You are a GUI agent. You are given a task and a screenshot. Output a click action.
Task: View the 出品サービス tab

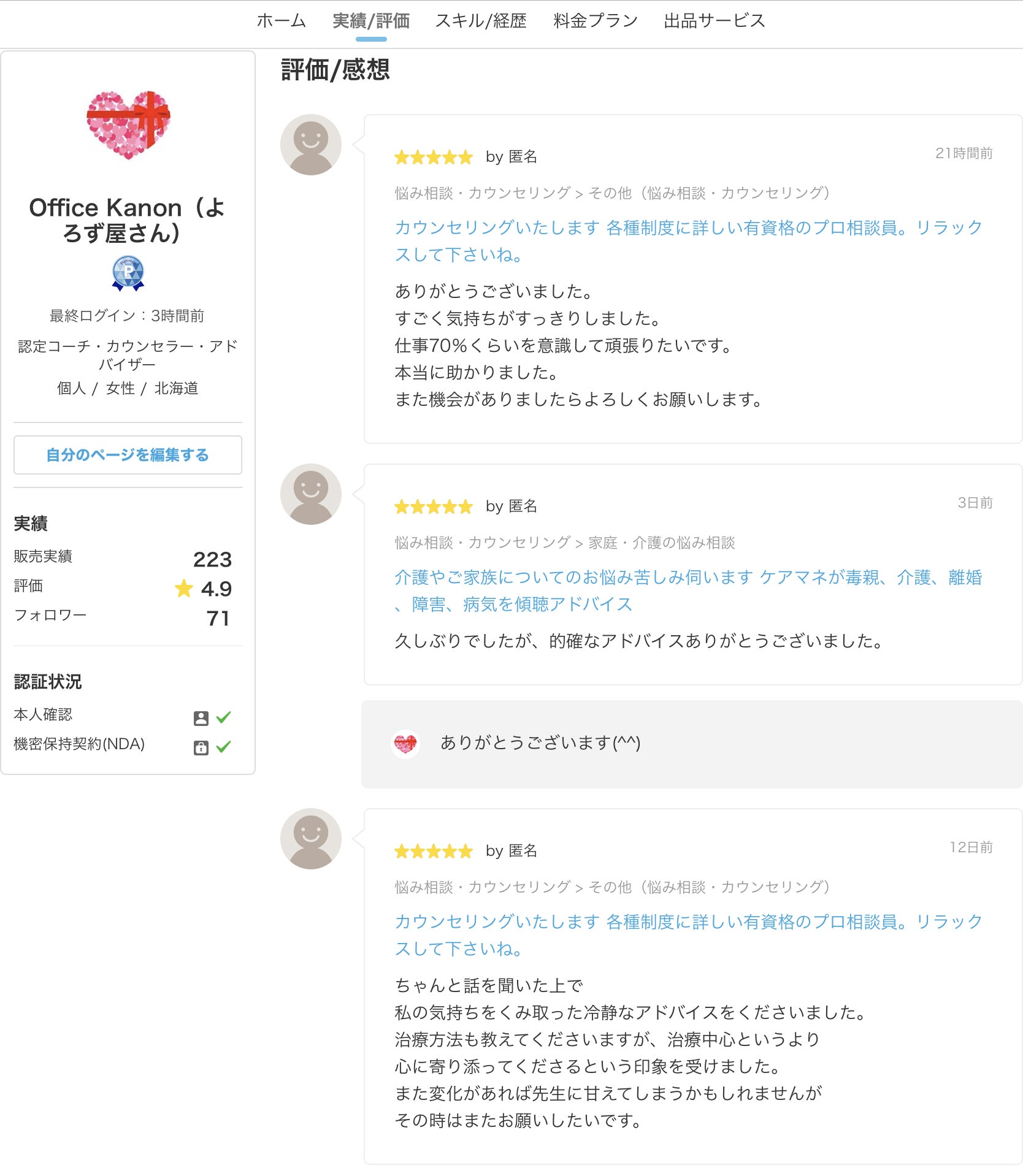pyautogui.click(x=715, y=21)
